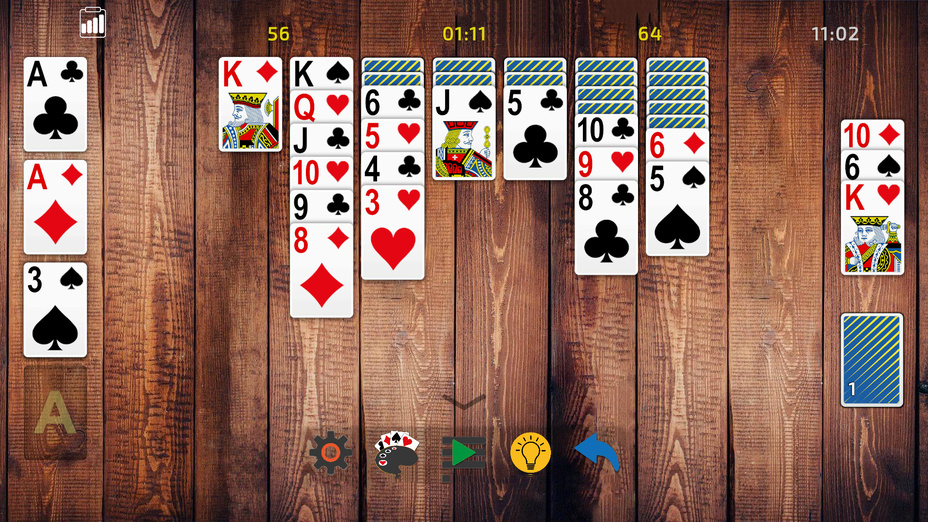
Task: Tap the 3 of Spades foundation pile
Action: 55,310
